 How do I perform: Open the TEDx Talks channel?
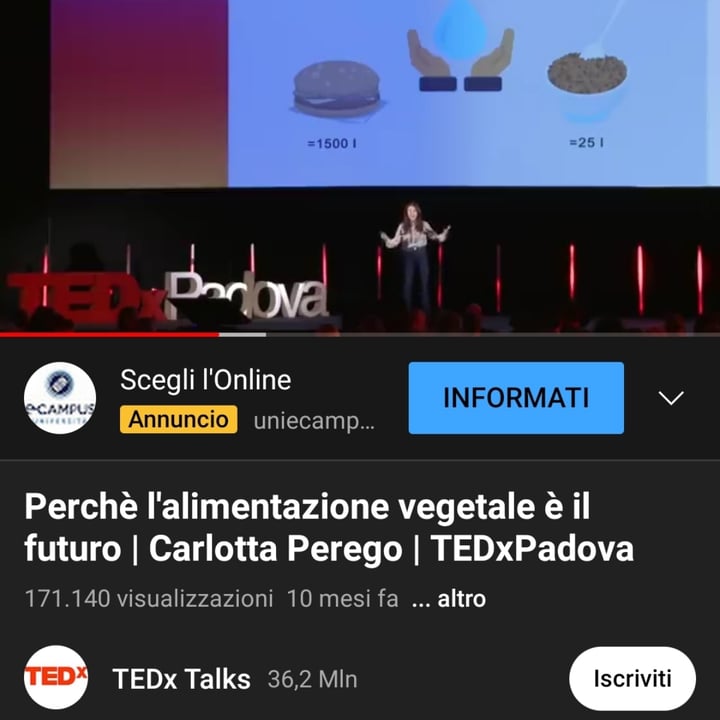point(181,679)
